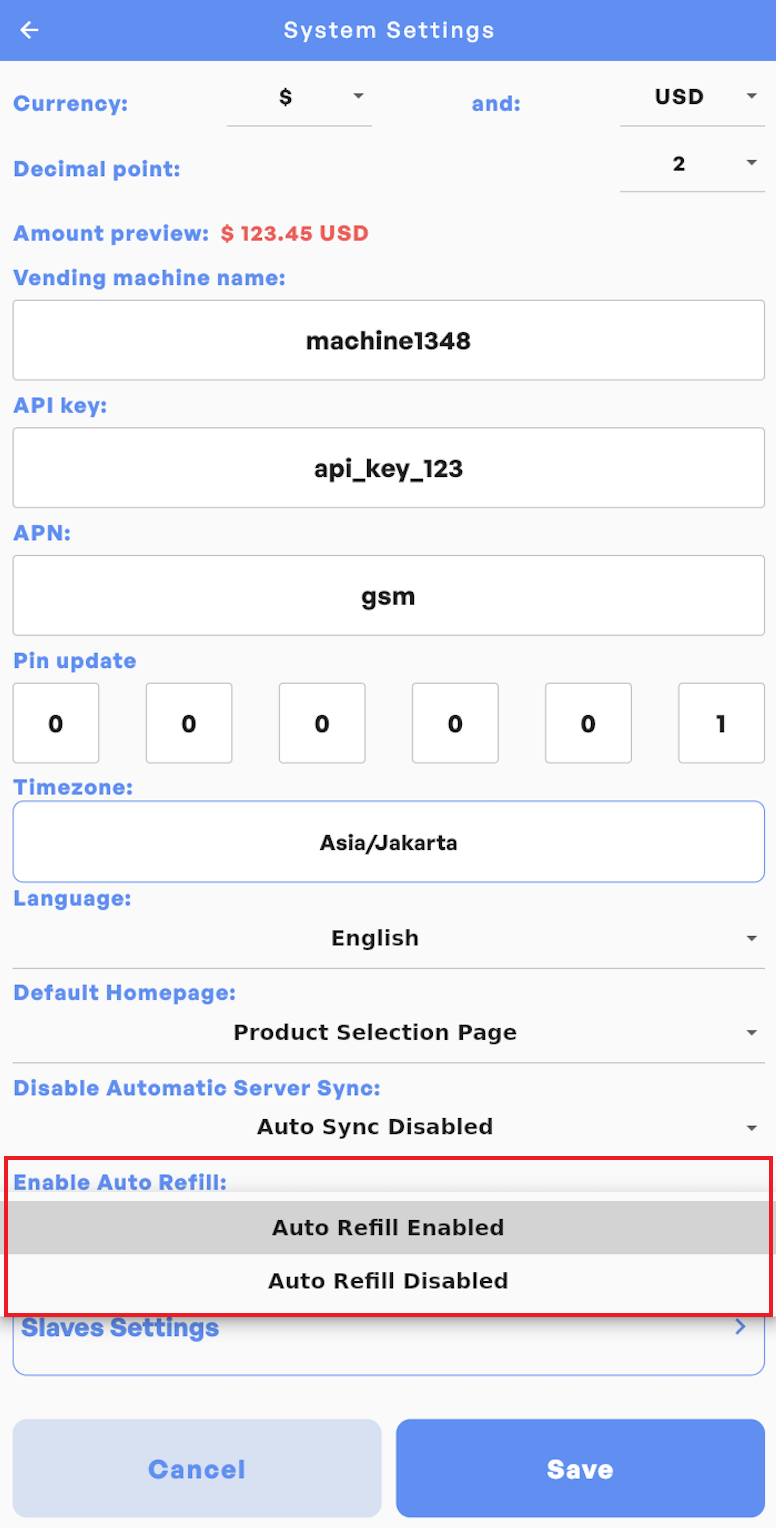Click the last Pin update digit field
Viewport: 776px width, 1528px height.
click(x=721, y=722)
